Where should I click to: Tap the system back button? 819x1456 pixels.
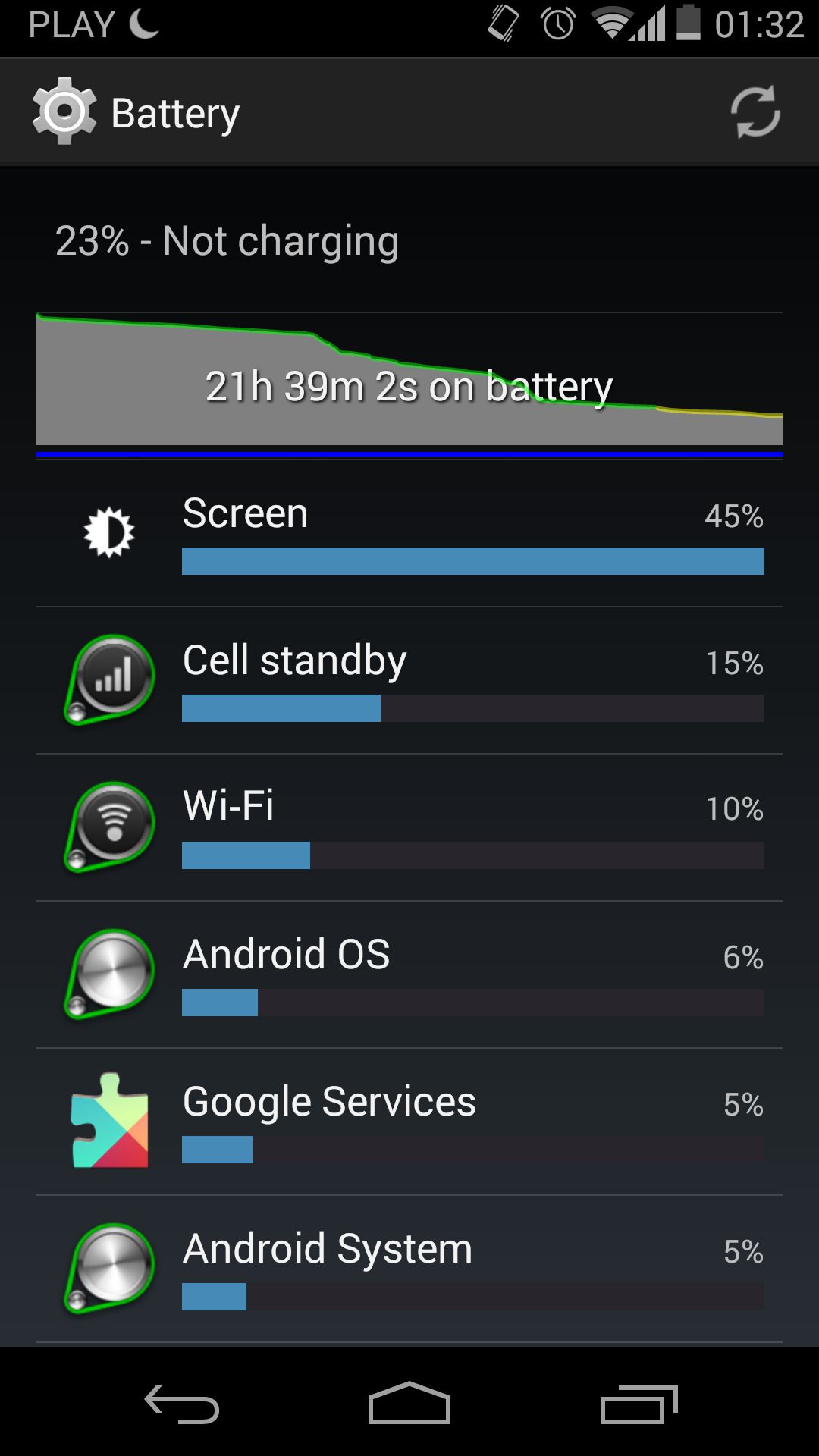[182, 1404]
